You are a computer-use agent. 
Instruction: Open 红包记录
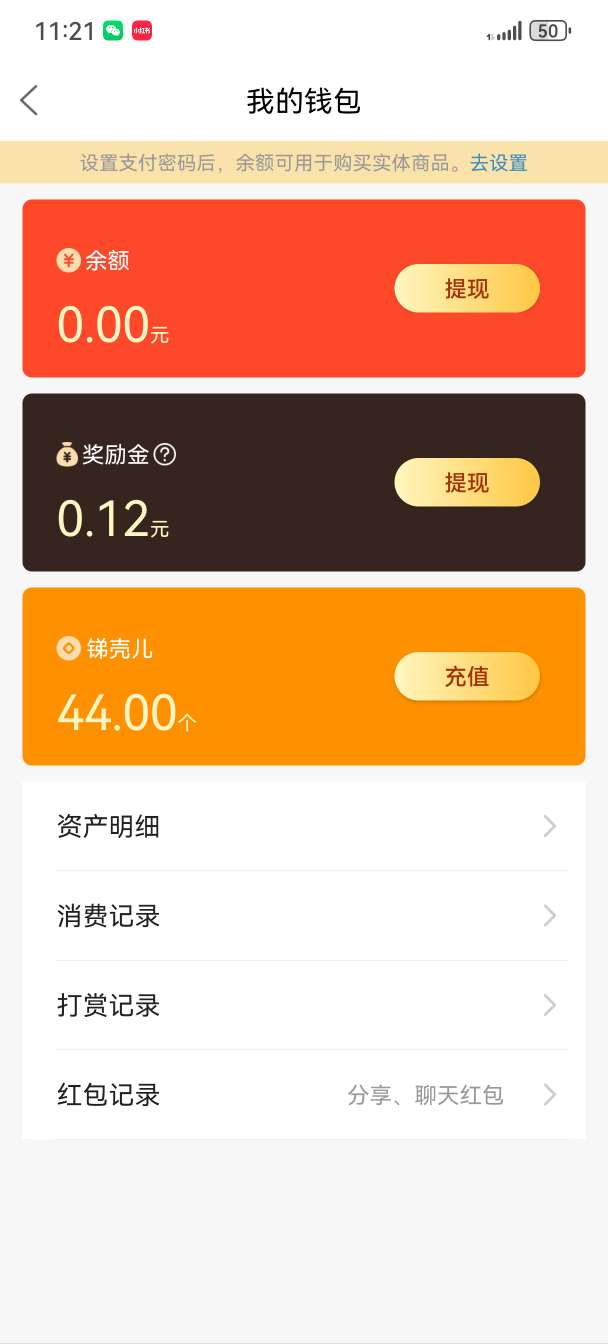click(x=304, y=1095)
